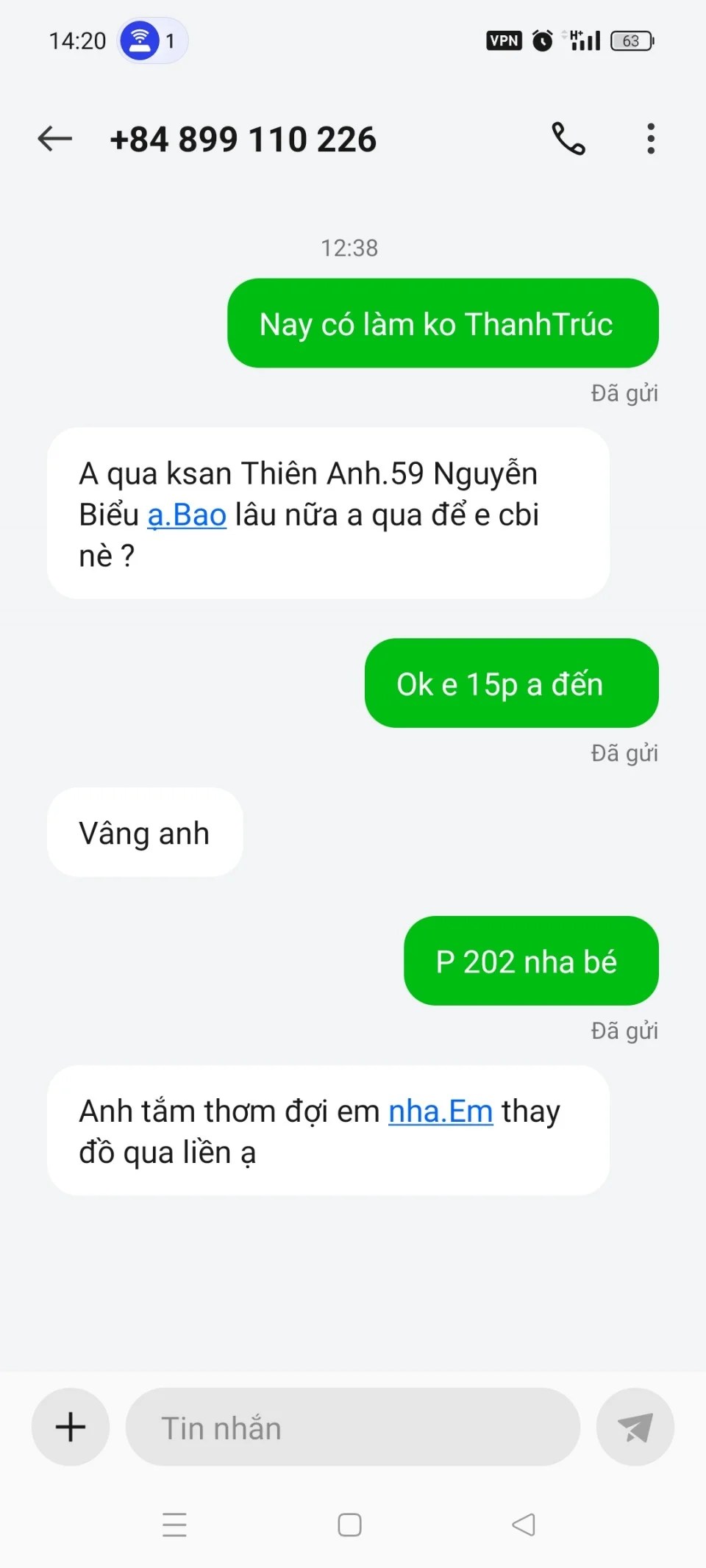Viewport: 706px width, 1568px height.
Task: Focus the Tin nhắn message field
Action: point(353,1427)
